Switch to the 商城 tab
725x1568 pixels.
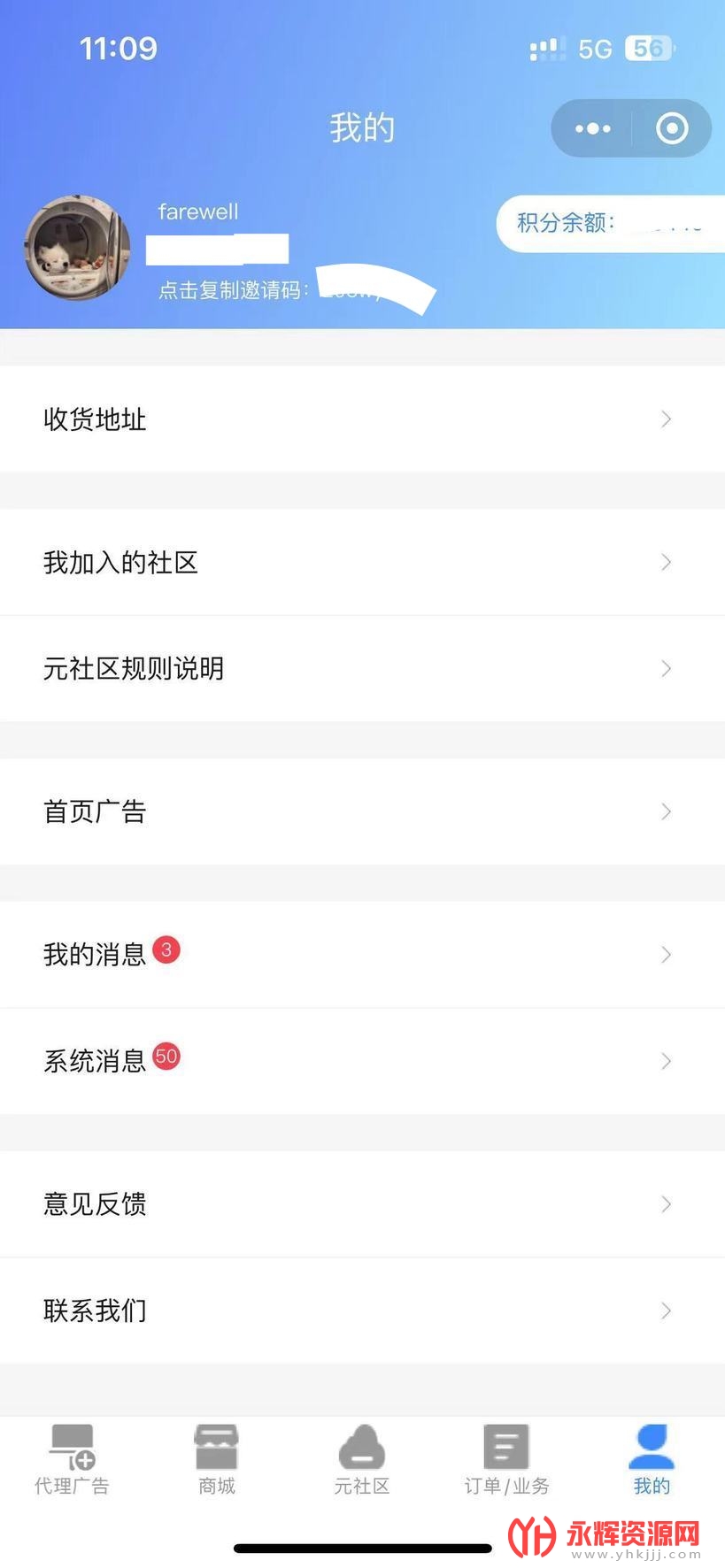(217, 1460)
